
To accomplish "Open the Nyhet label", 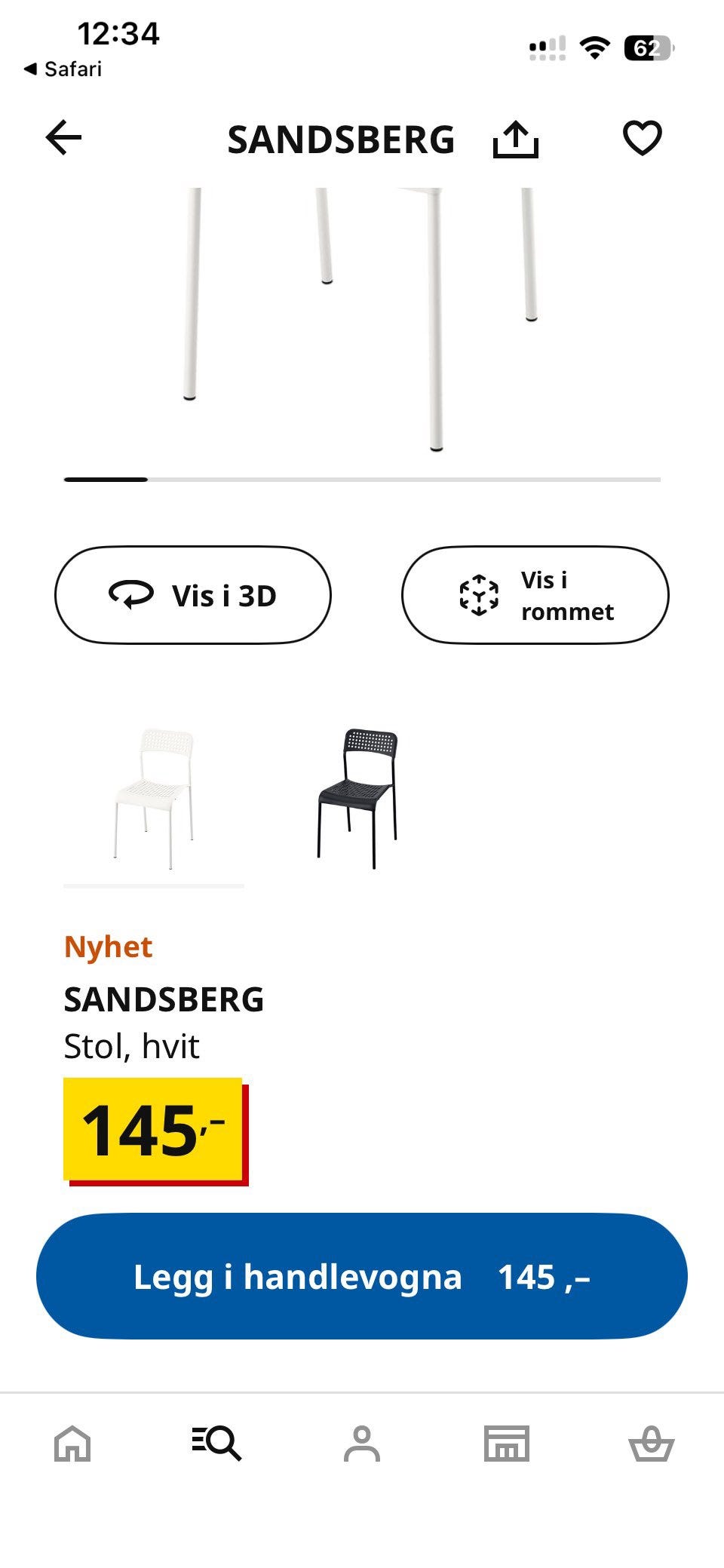I will point(109,946).
